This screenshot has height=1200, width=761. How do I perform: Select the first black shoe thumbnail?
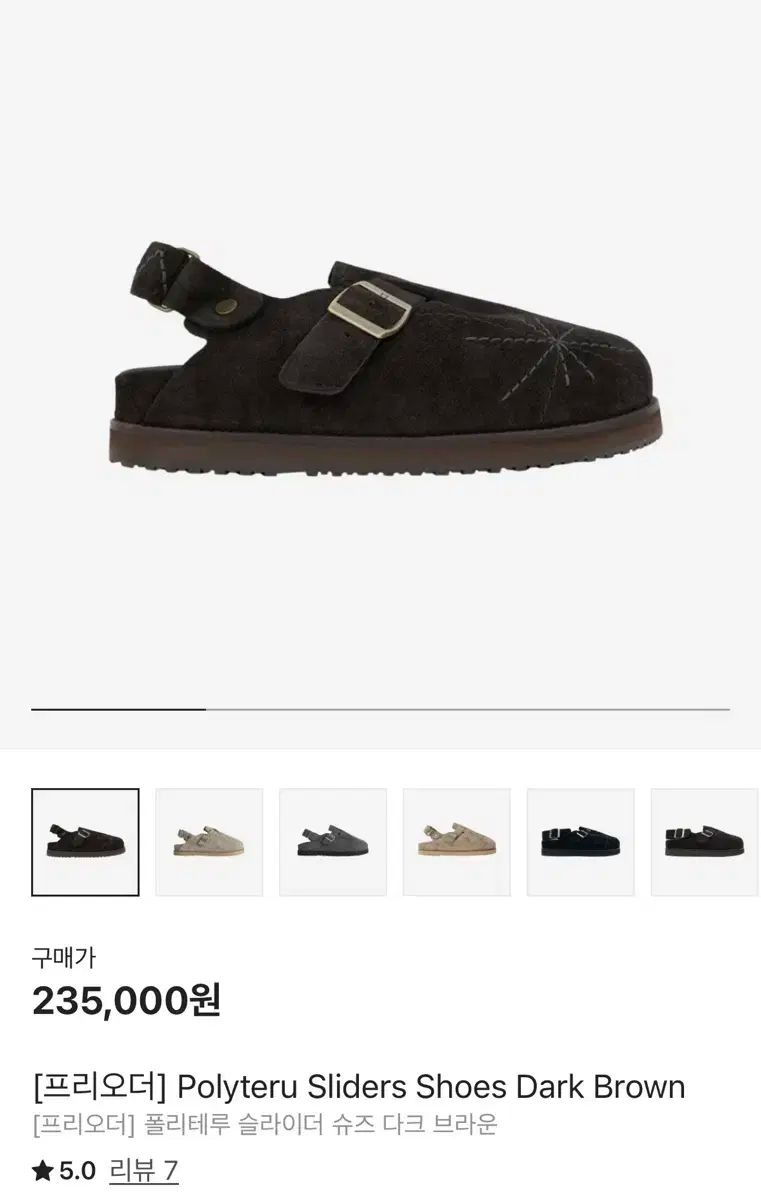[x=581, y=842]
